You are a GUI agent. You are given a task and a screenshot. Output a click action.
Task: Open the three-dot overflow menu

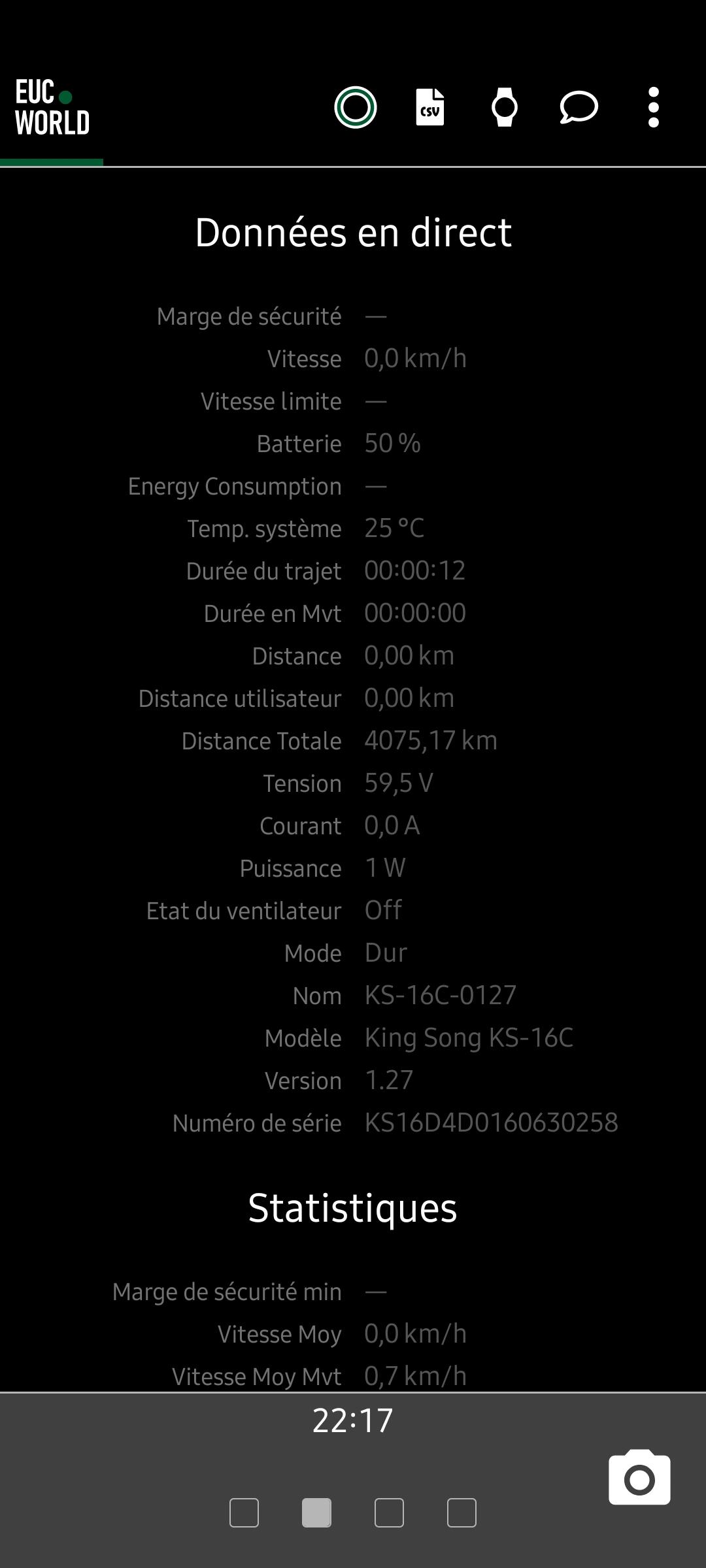tap(654, 107)
